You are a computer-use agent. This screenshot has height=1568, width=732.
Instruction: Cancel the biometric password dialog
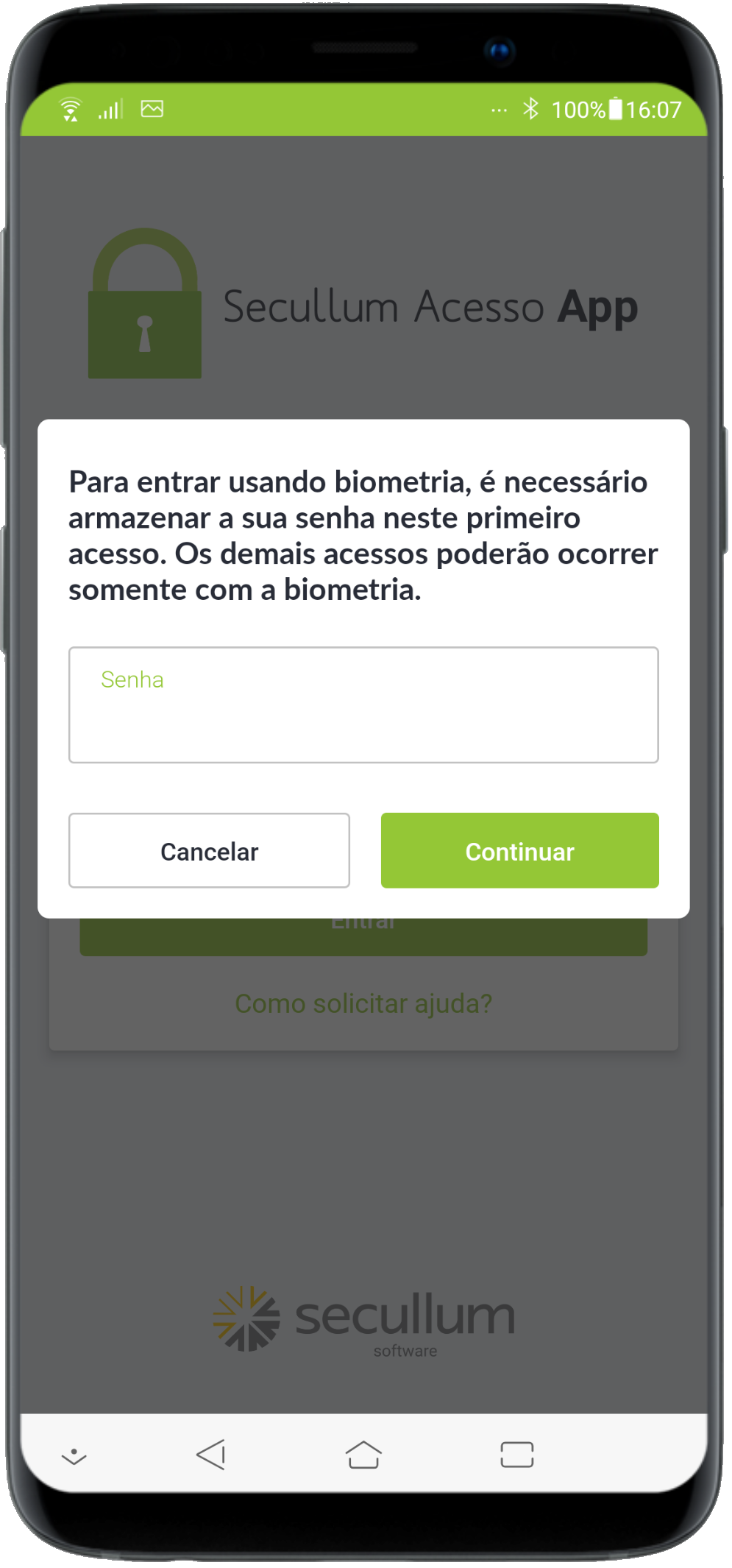209,850
